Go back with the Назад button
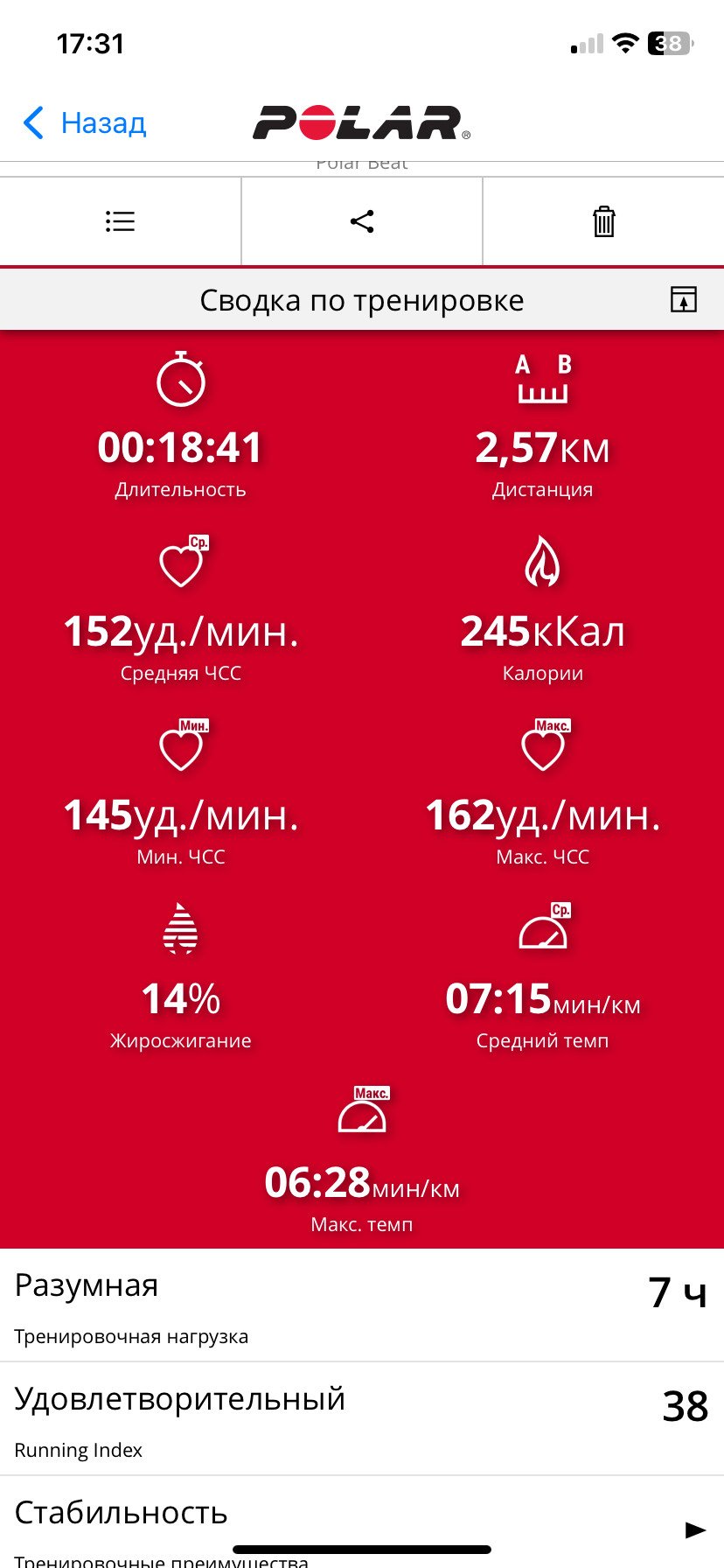 tap(85, 123)
